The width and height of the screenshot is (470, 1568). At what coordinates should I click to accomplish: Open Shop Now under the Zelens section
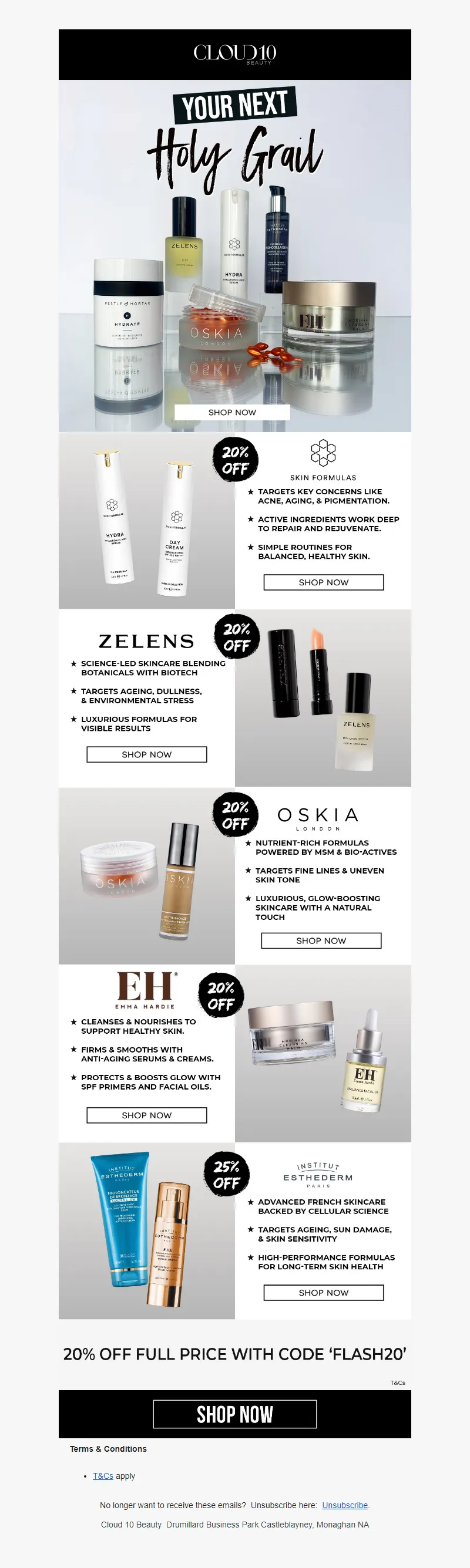coord(147,754)
